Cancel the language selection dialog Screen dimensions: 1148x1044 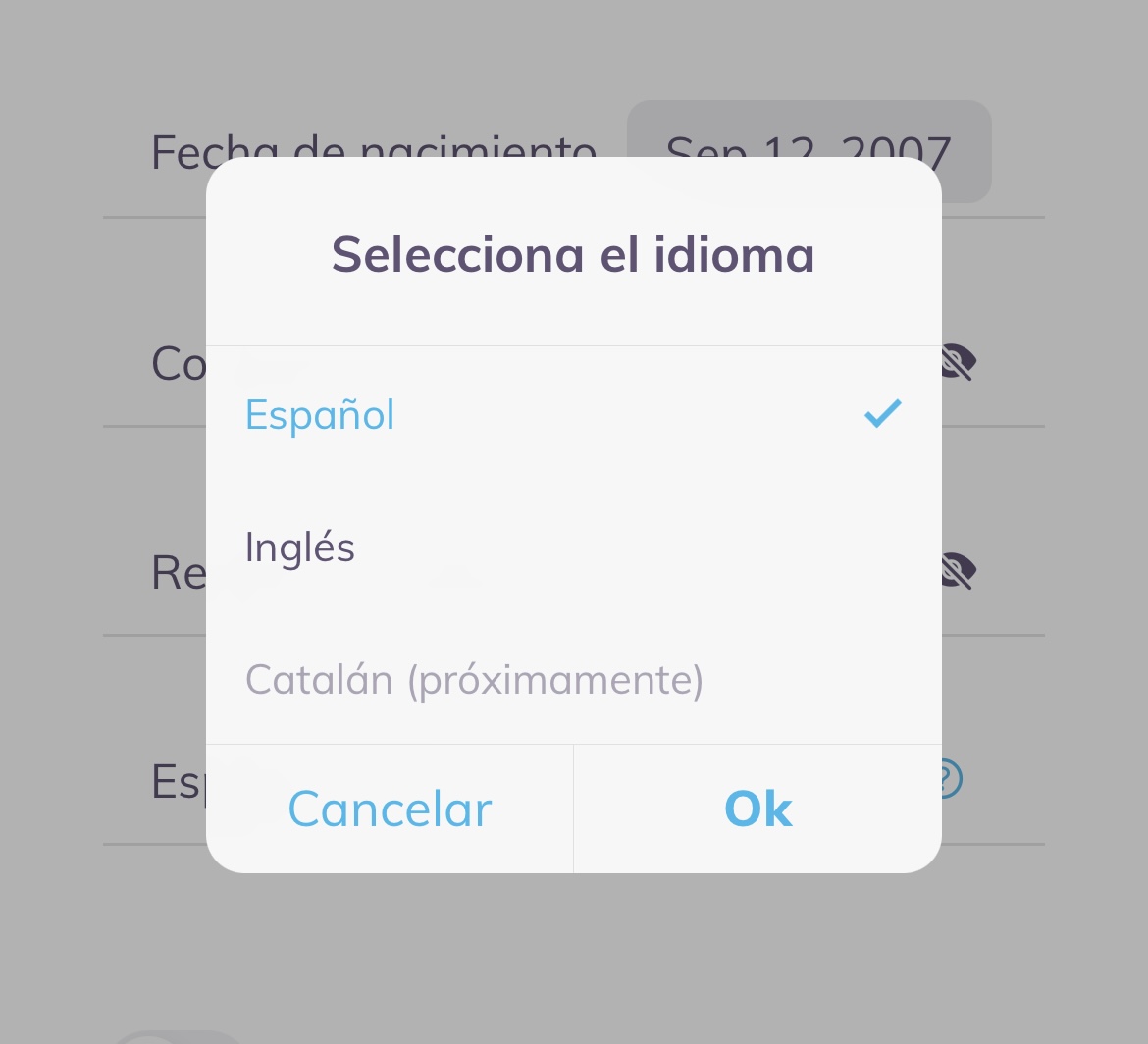pyautogui.click(x=390, y=809)
